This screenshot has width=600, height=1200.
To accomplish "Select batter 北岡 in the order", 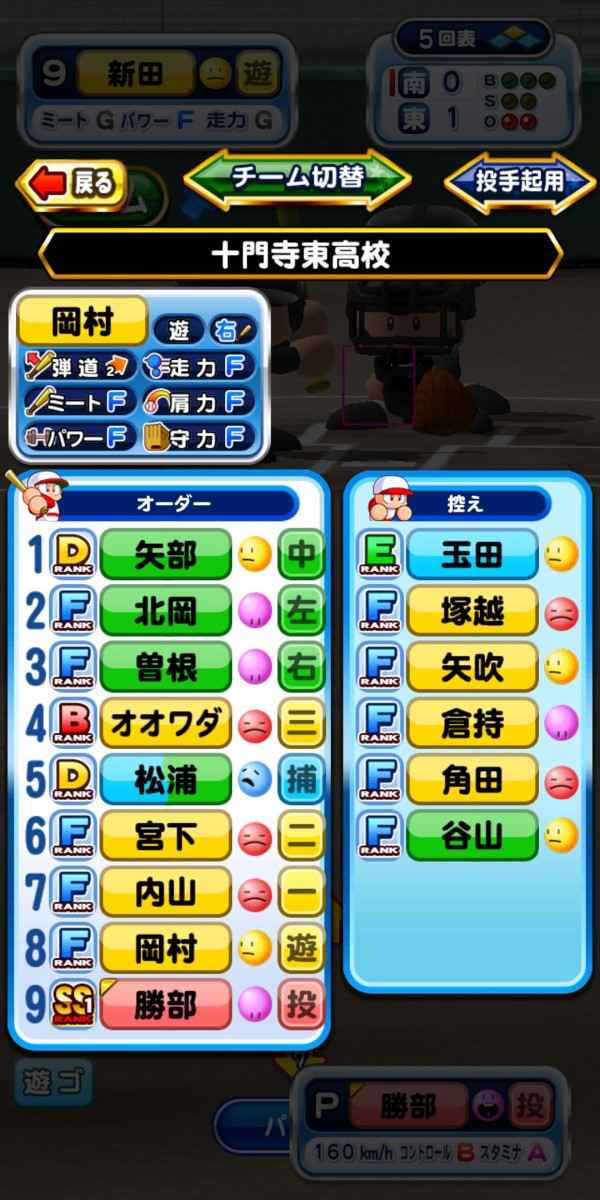I will [x=166, y=611].
